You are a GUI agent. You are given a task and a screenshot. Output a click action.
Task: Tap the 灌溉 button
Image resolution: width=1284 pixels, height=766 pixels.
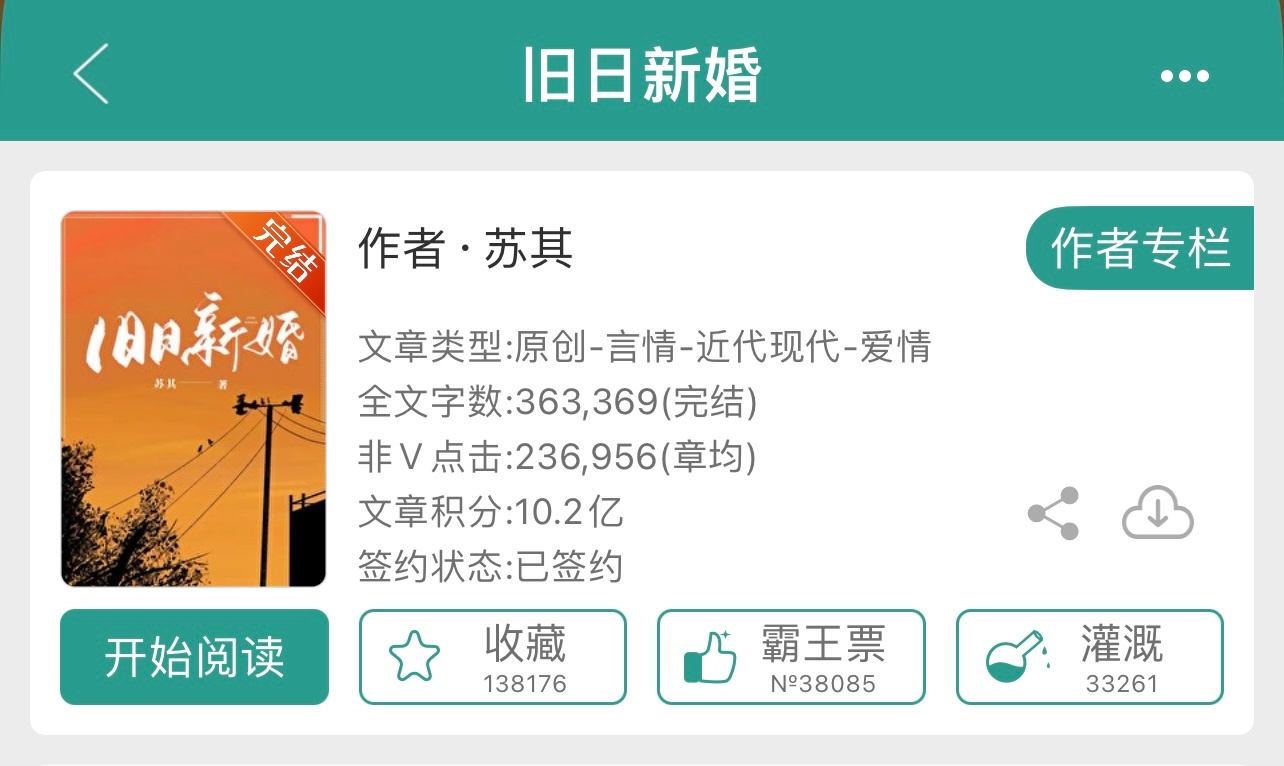click(1090, 657)
